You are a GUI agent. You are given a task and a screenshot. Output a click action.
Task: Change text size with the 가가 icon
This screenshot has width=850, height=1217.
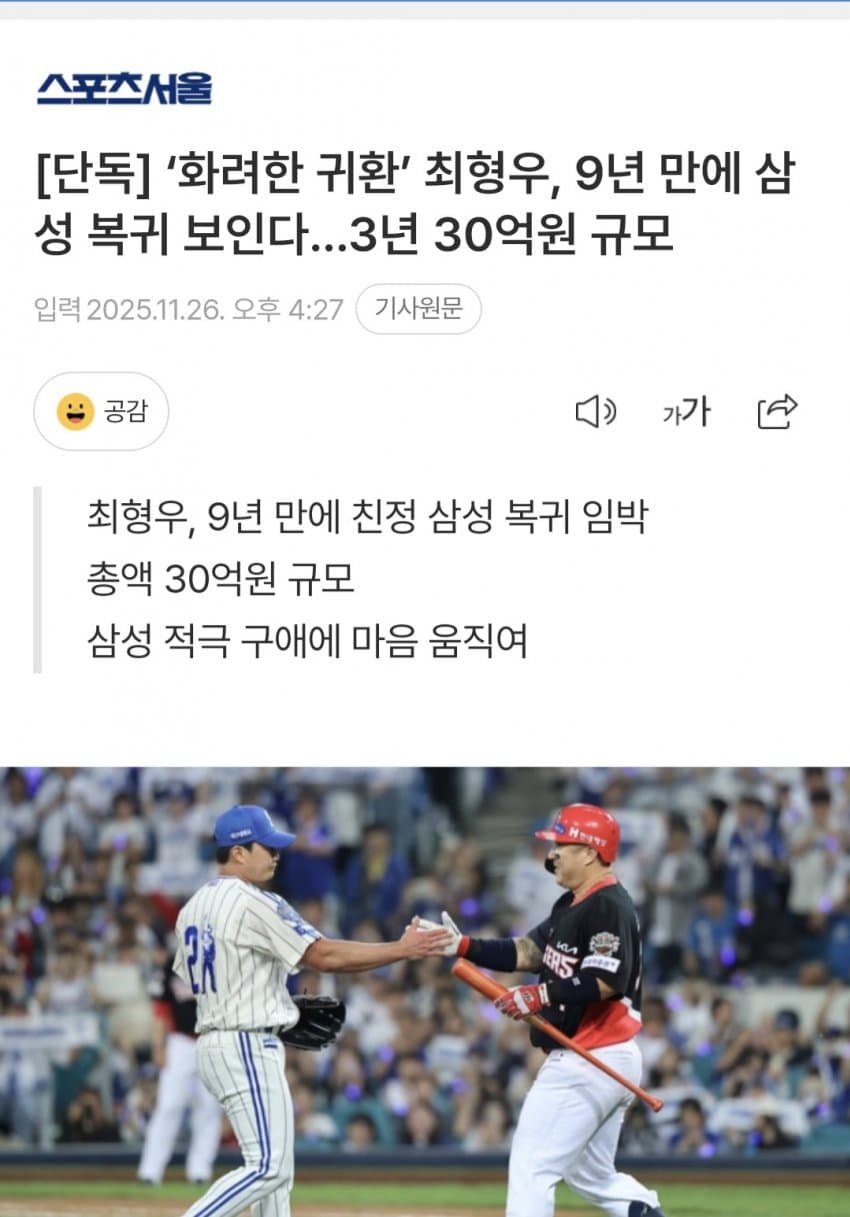click(686, 411)
